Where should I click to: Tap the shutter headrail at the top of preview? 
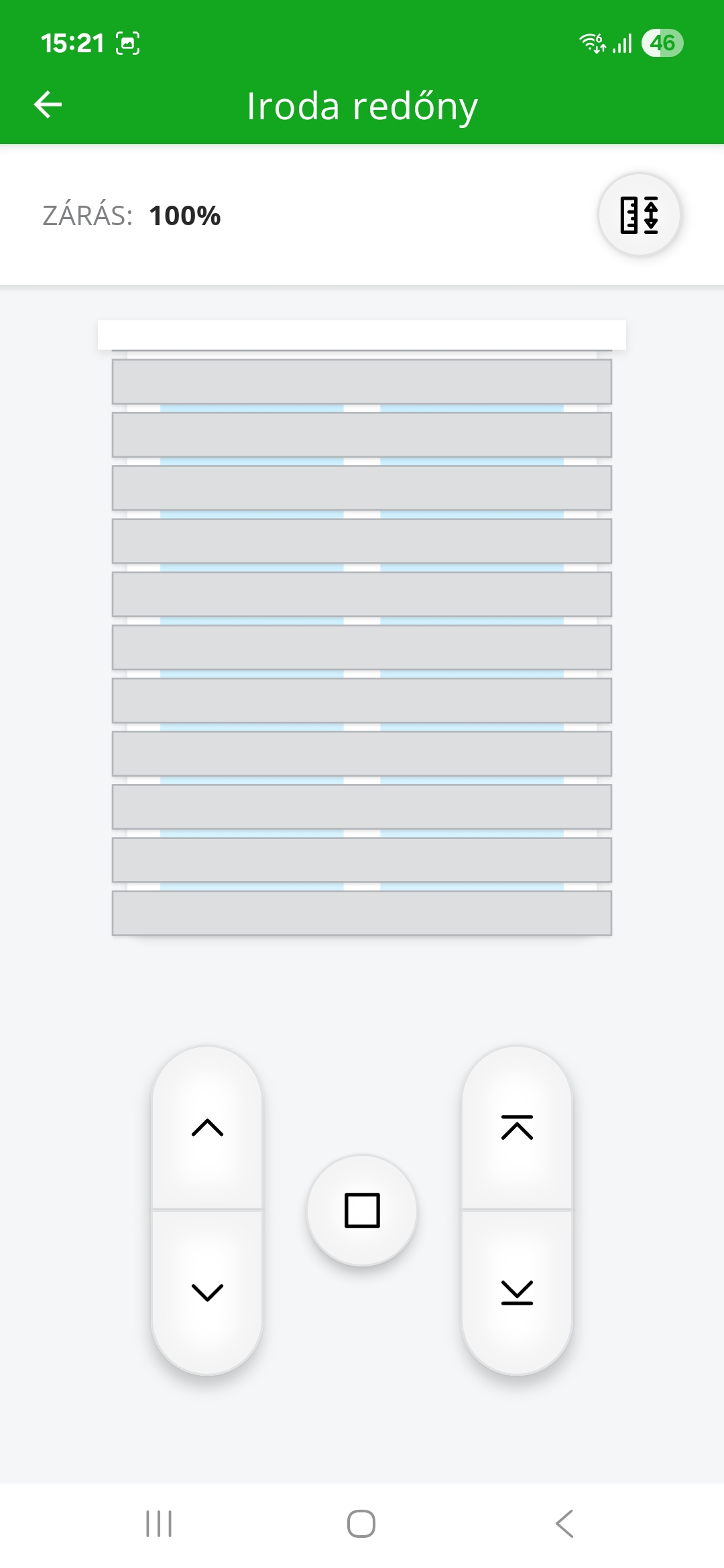pos(361,334)
